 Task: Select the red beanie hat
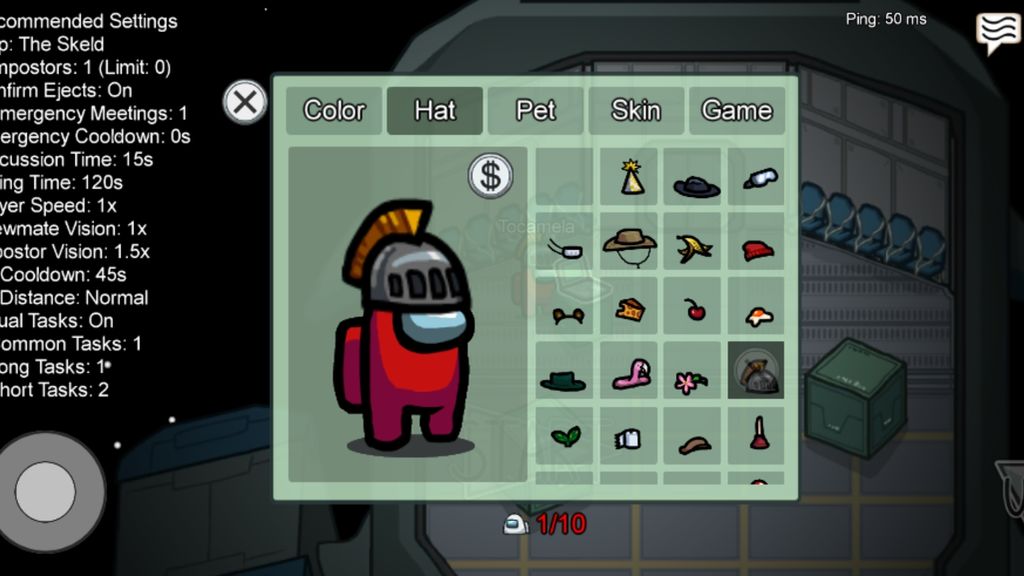click(x=758, y=248)
